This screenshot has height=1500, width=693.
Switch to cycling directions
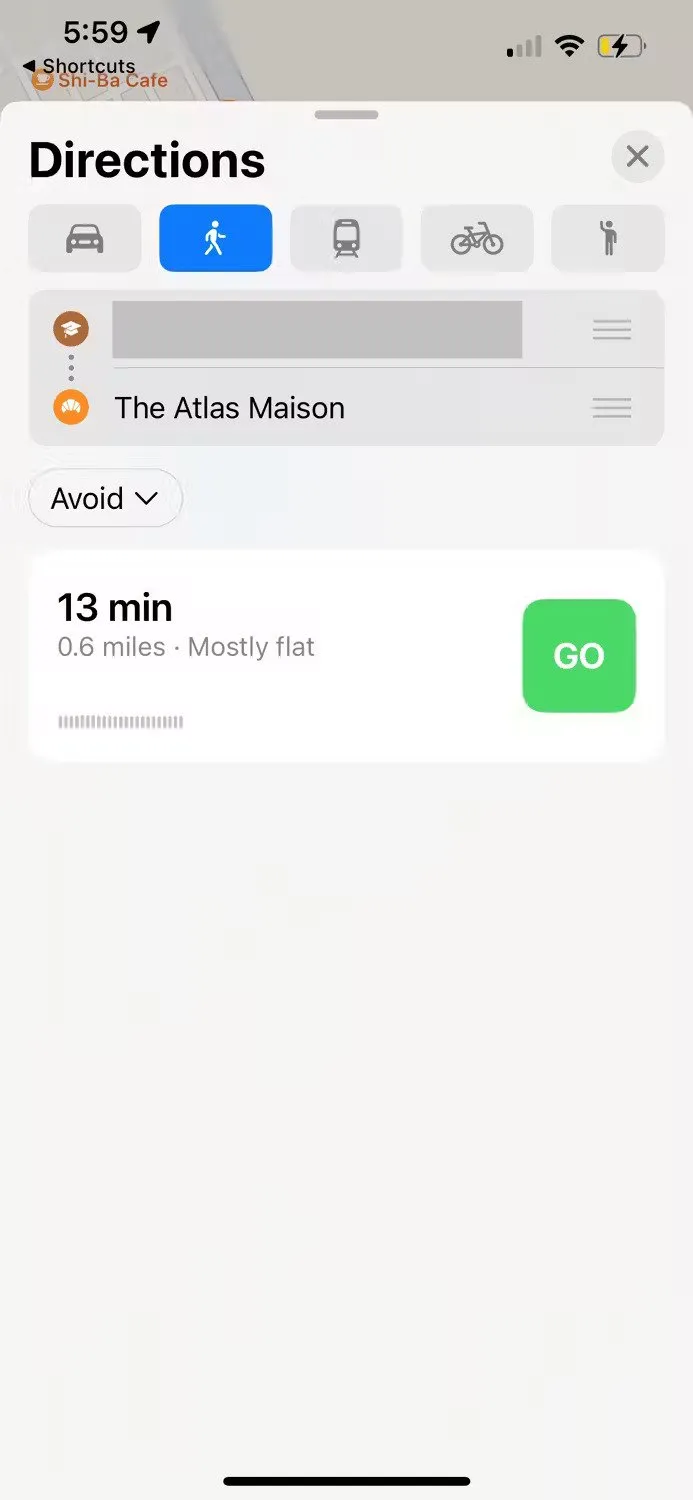click(477, 238)
